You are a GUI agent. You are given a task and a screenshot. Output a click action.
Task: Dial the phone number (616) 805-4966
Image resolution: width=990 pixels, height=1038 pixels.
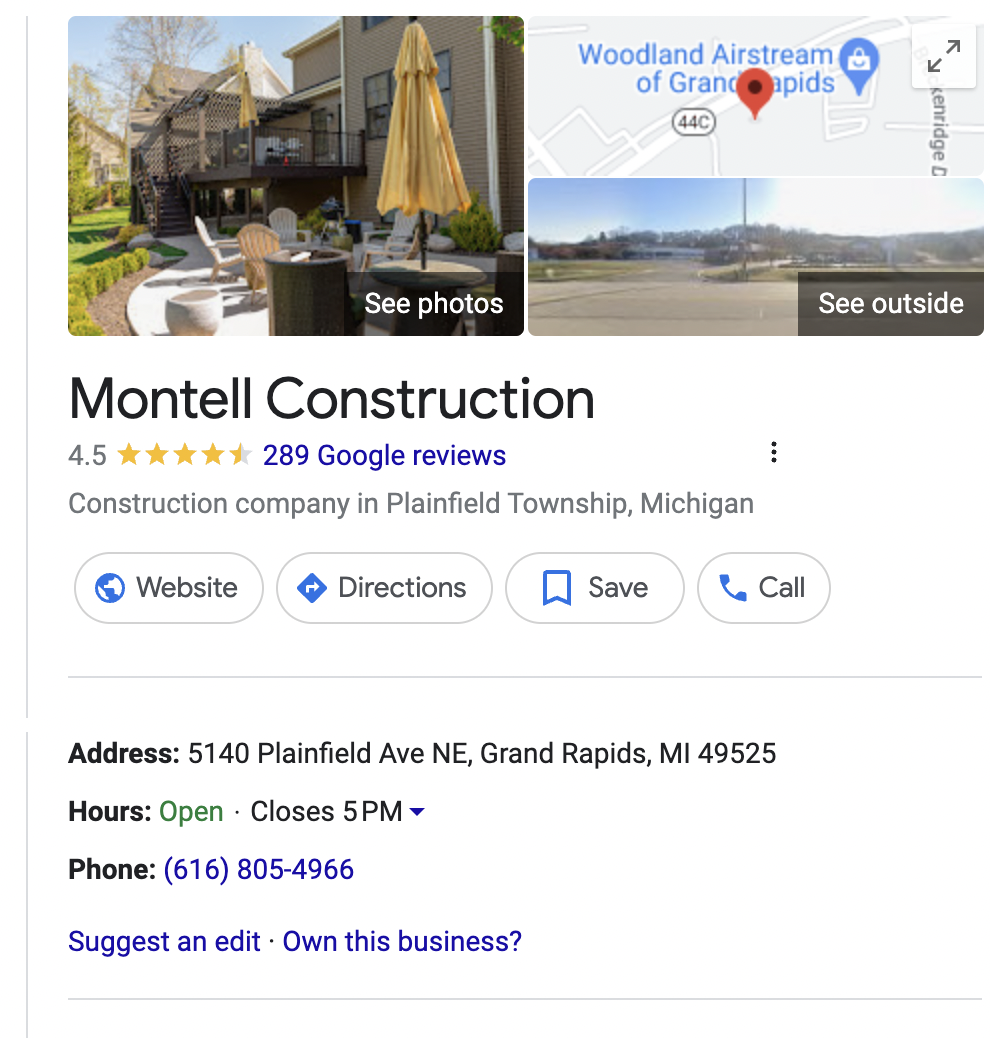point(258,870)
